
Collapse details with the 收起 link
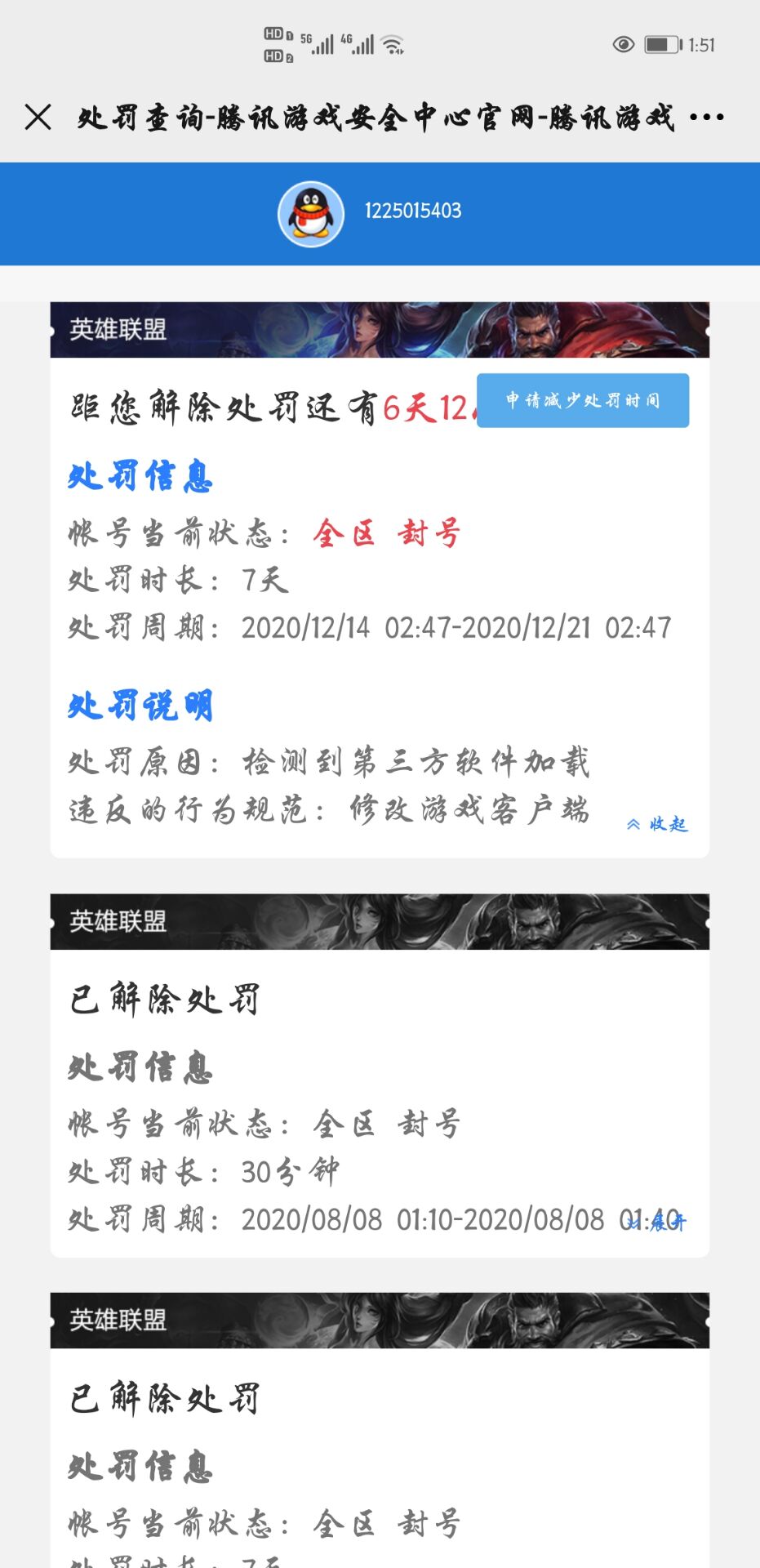pyautogui.click(x=657, y=824)
